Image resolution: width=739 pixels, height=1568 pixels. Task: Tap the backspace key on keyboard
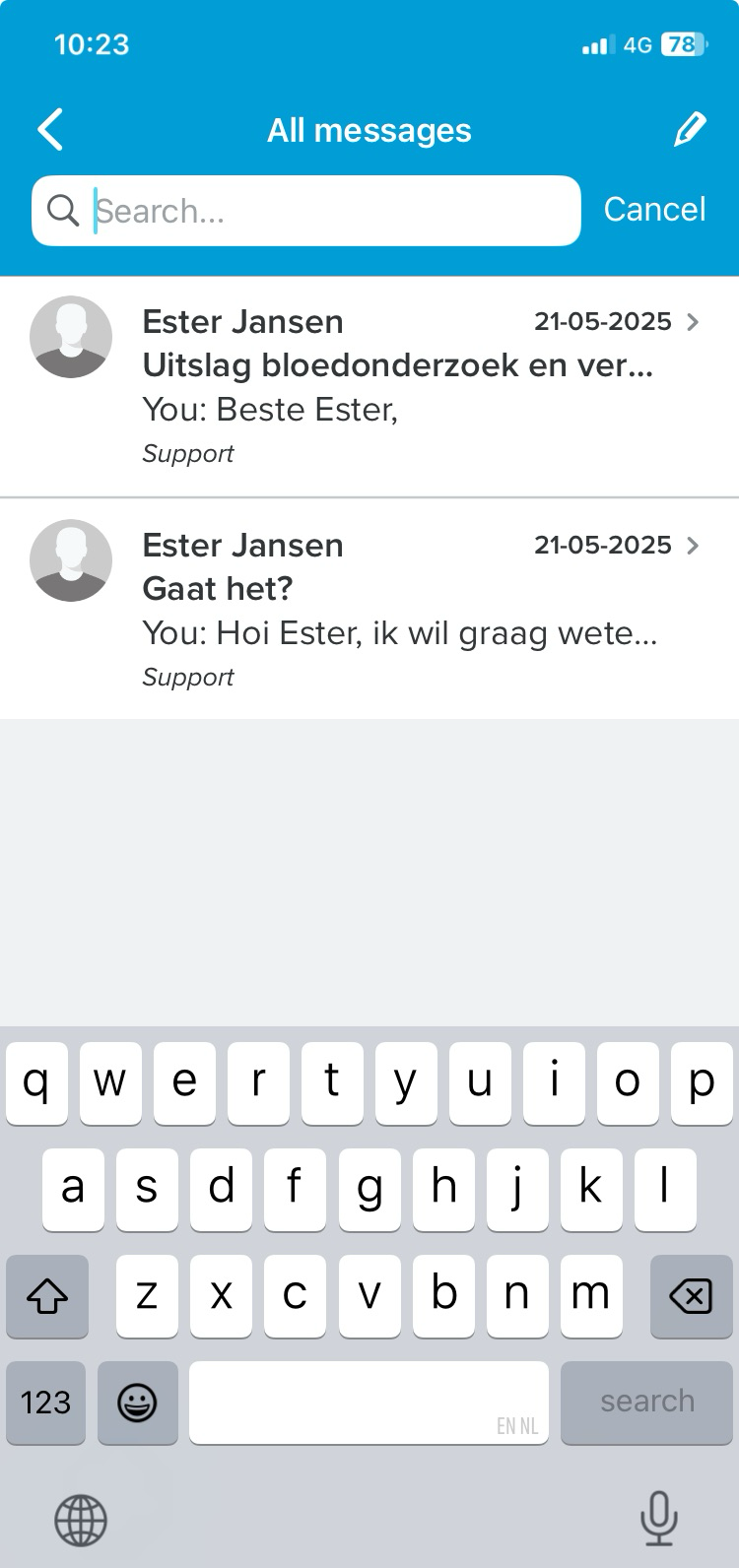pyautogui.click(x=691, y=1296)
